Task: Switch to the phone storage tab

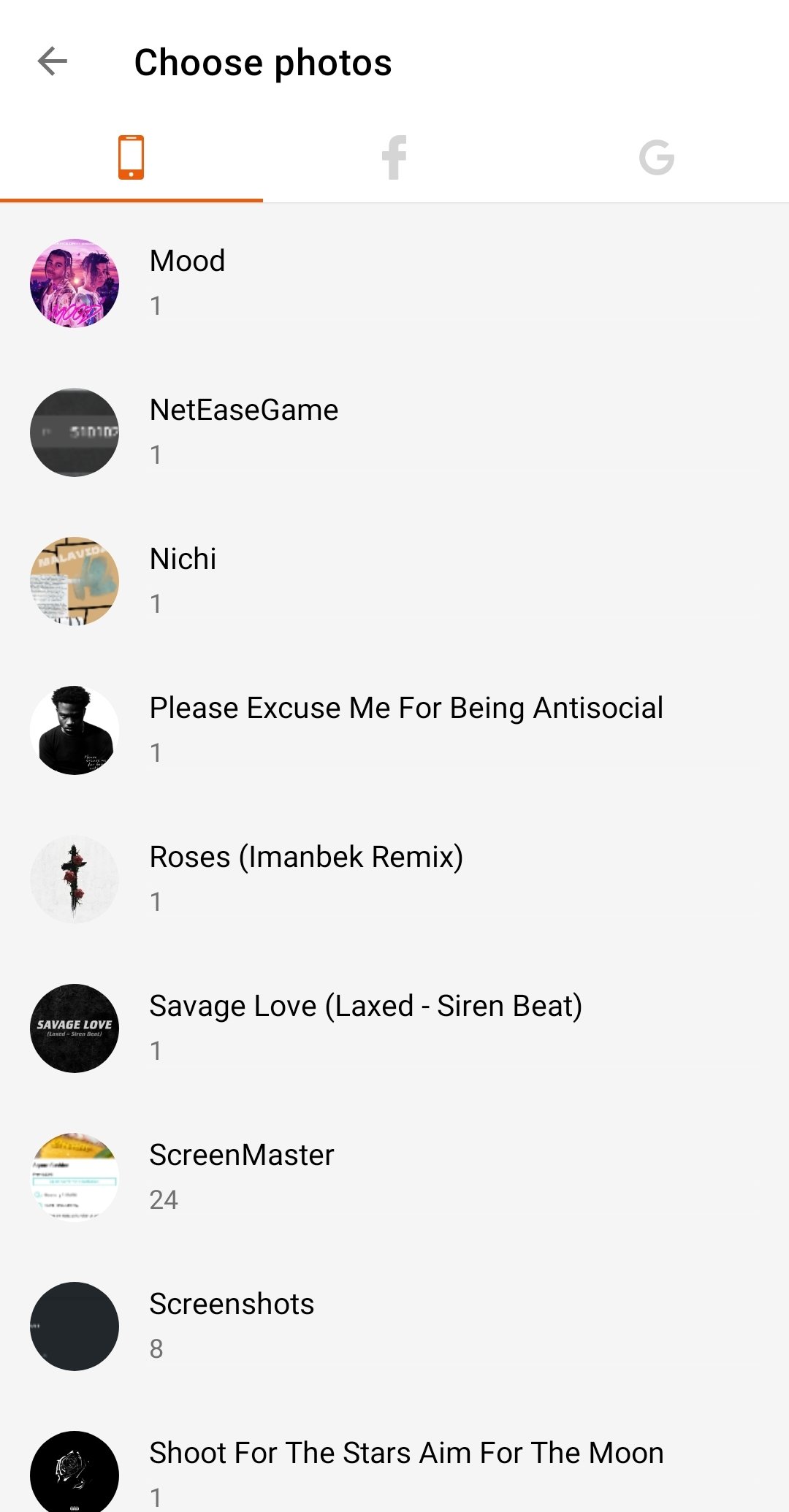Action: [x=131, y=157]
